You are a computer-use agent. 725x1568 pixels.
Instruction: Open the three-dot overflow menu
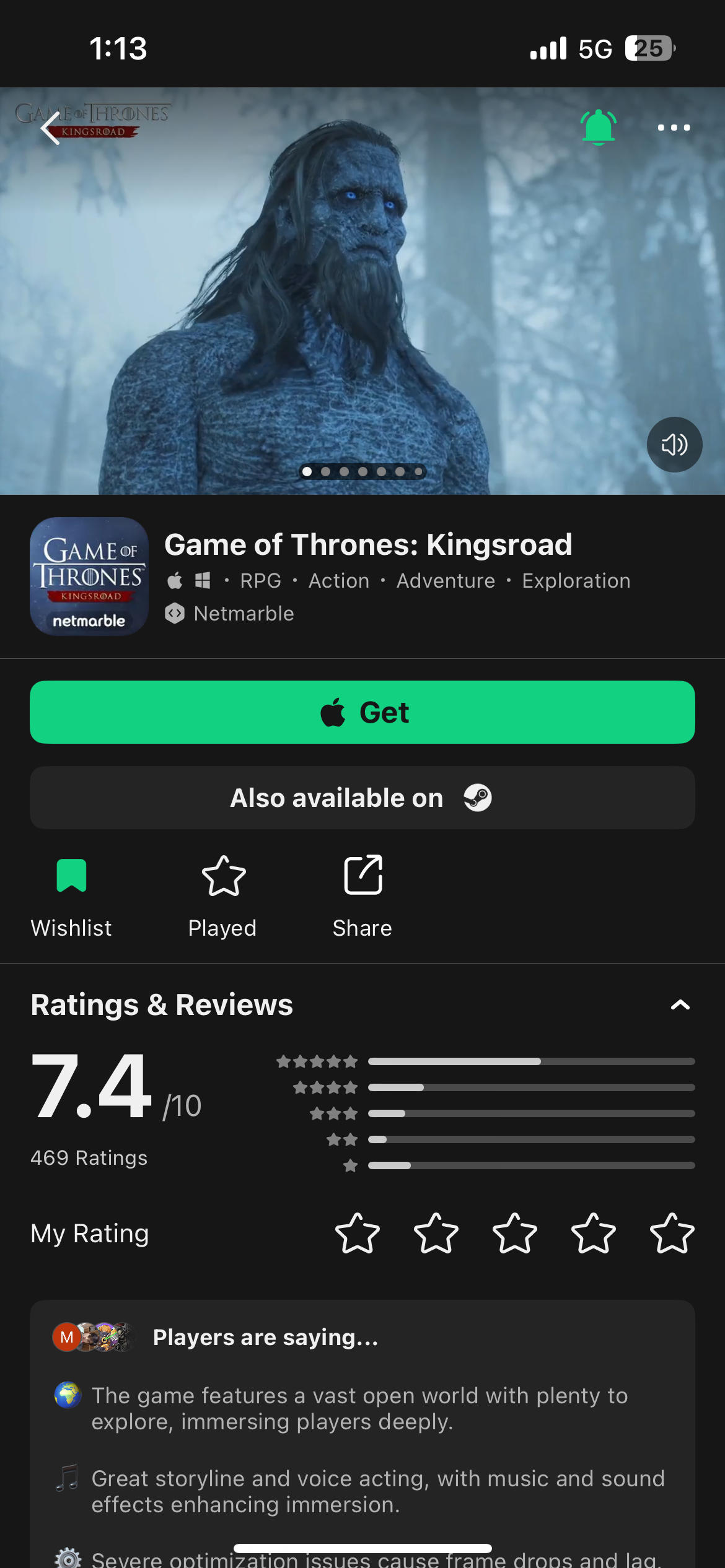[x=674, y=128]
